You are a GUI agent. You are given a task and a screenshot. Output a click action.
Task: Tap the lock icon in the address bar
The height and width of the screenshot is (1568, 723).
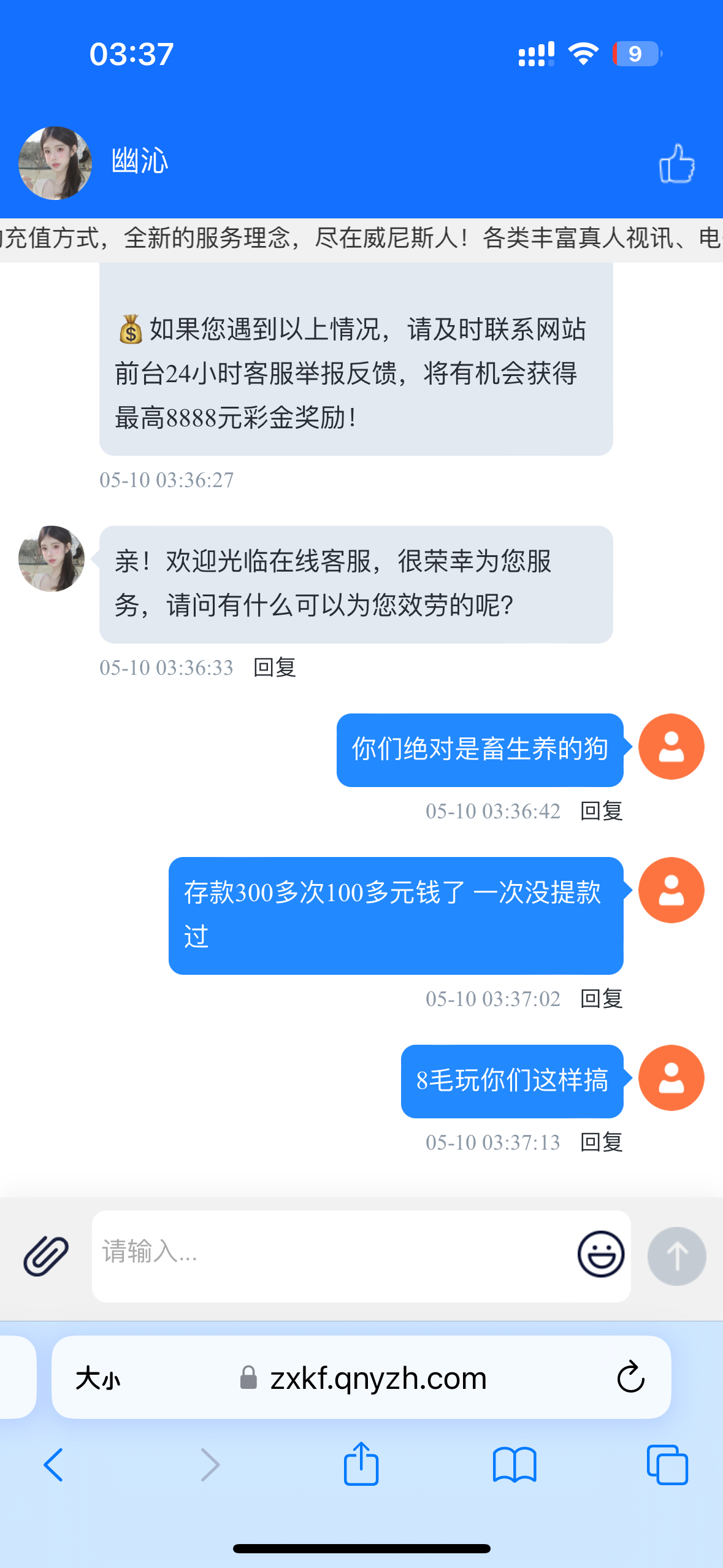(249, 1377)
